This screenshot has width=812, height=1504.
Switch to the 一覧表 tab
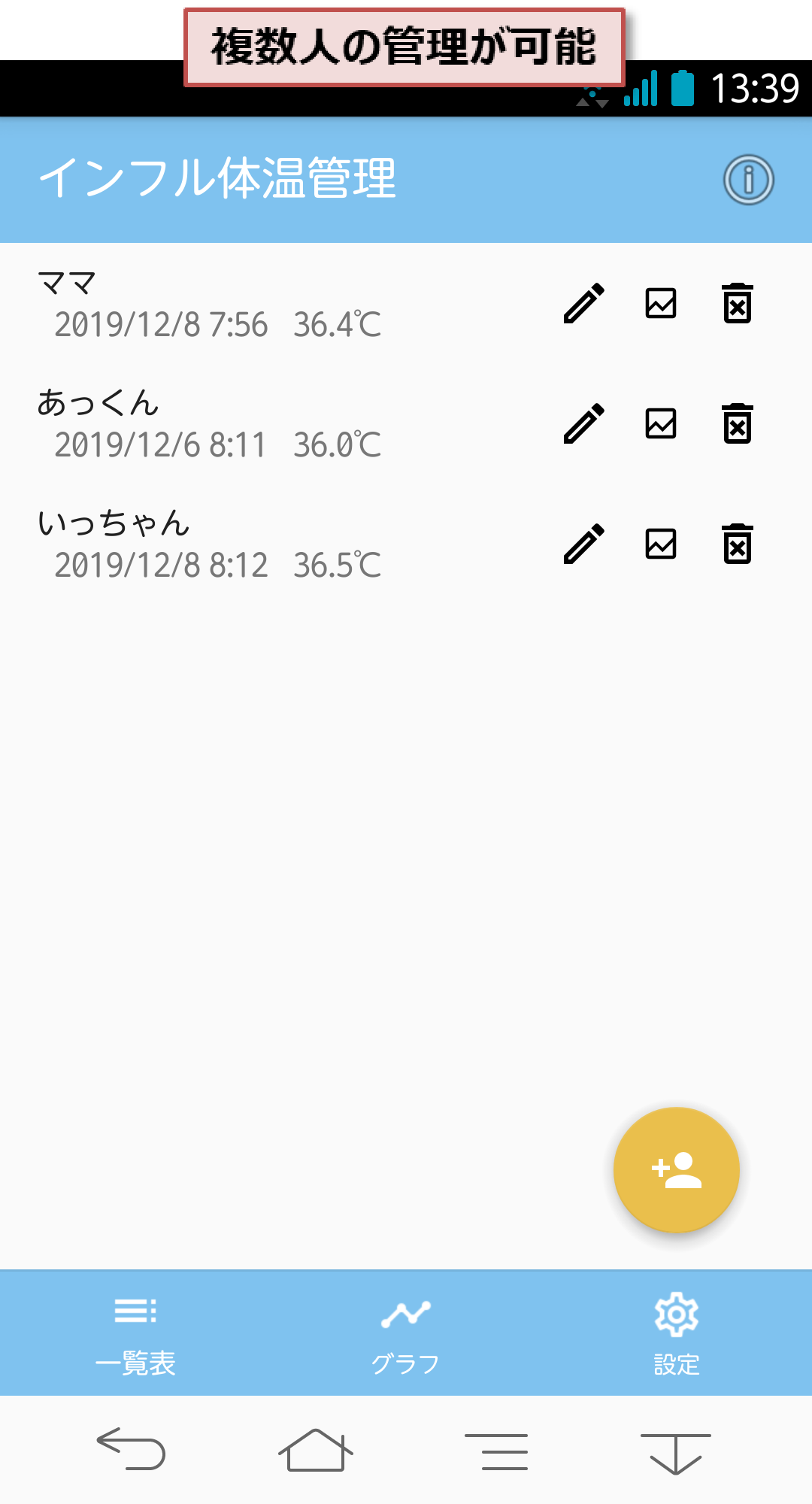135,1333
